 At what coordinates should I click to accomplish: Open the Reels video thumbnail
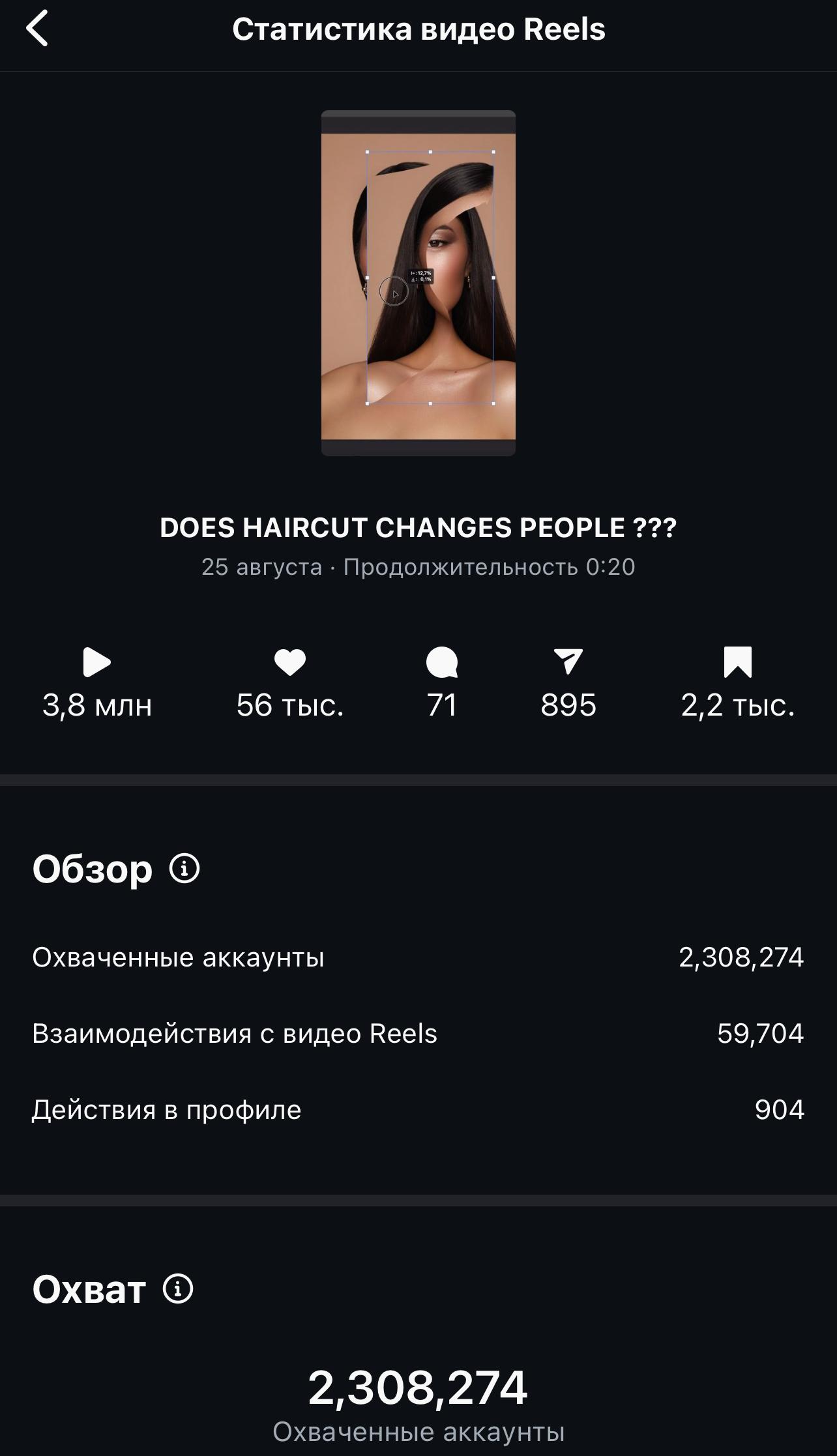coord(419,284)
